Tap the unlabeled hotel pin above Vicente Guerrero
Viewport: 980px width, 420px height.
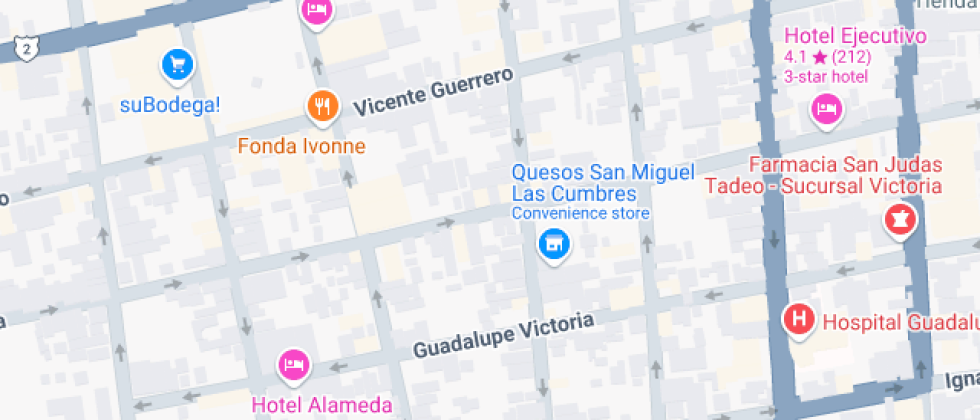click(317, 10)
